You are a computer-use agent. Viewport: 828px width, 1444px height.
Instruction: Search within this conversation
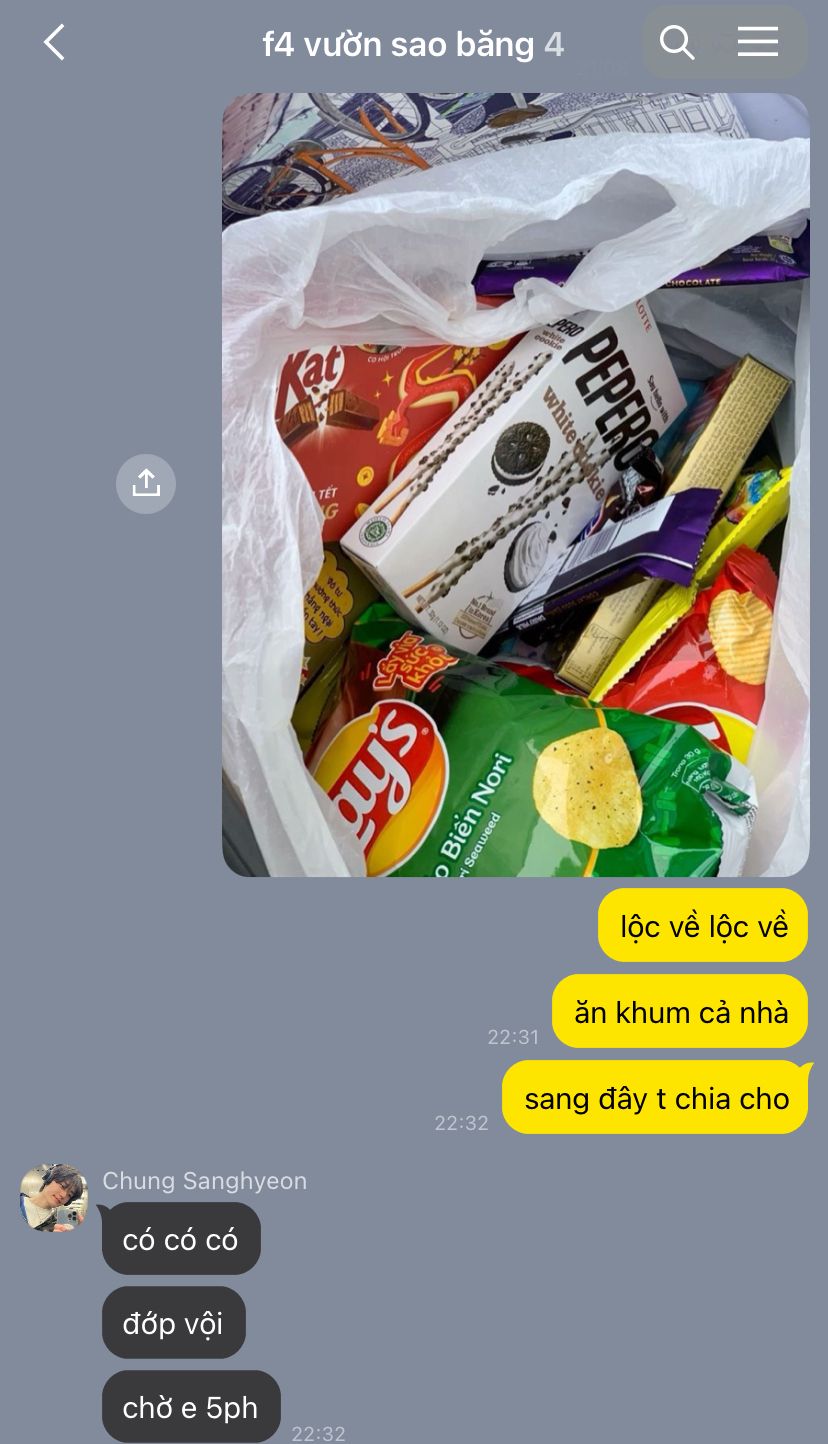tap(677, 42)
